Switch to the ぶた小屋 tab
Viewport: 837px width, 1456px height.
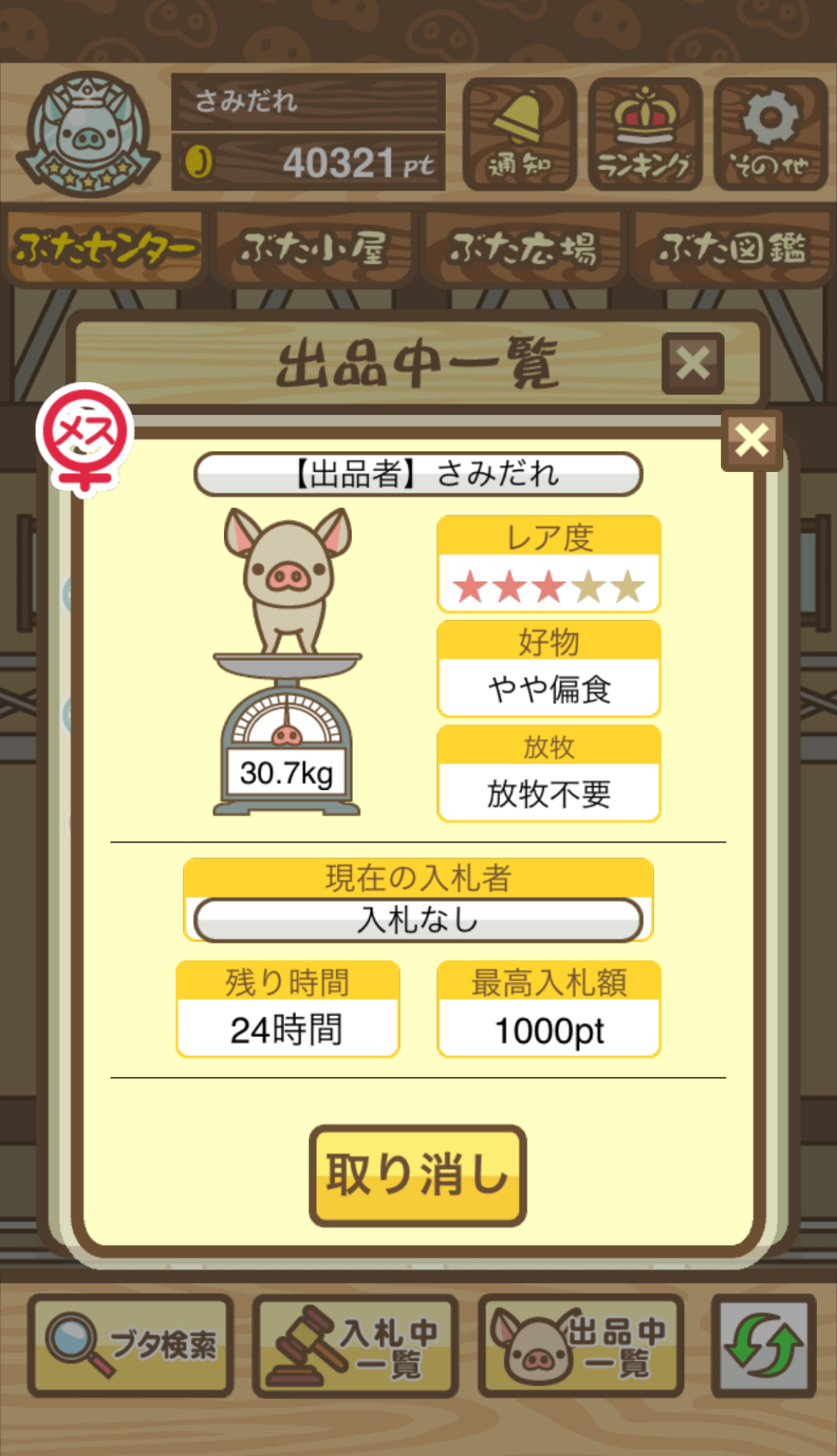click(x=313, y=249)
